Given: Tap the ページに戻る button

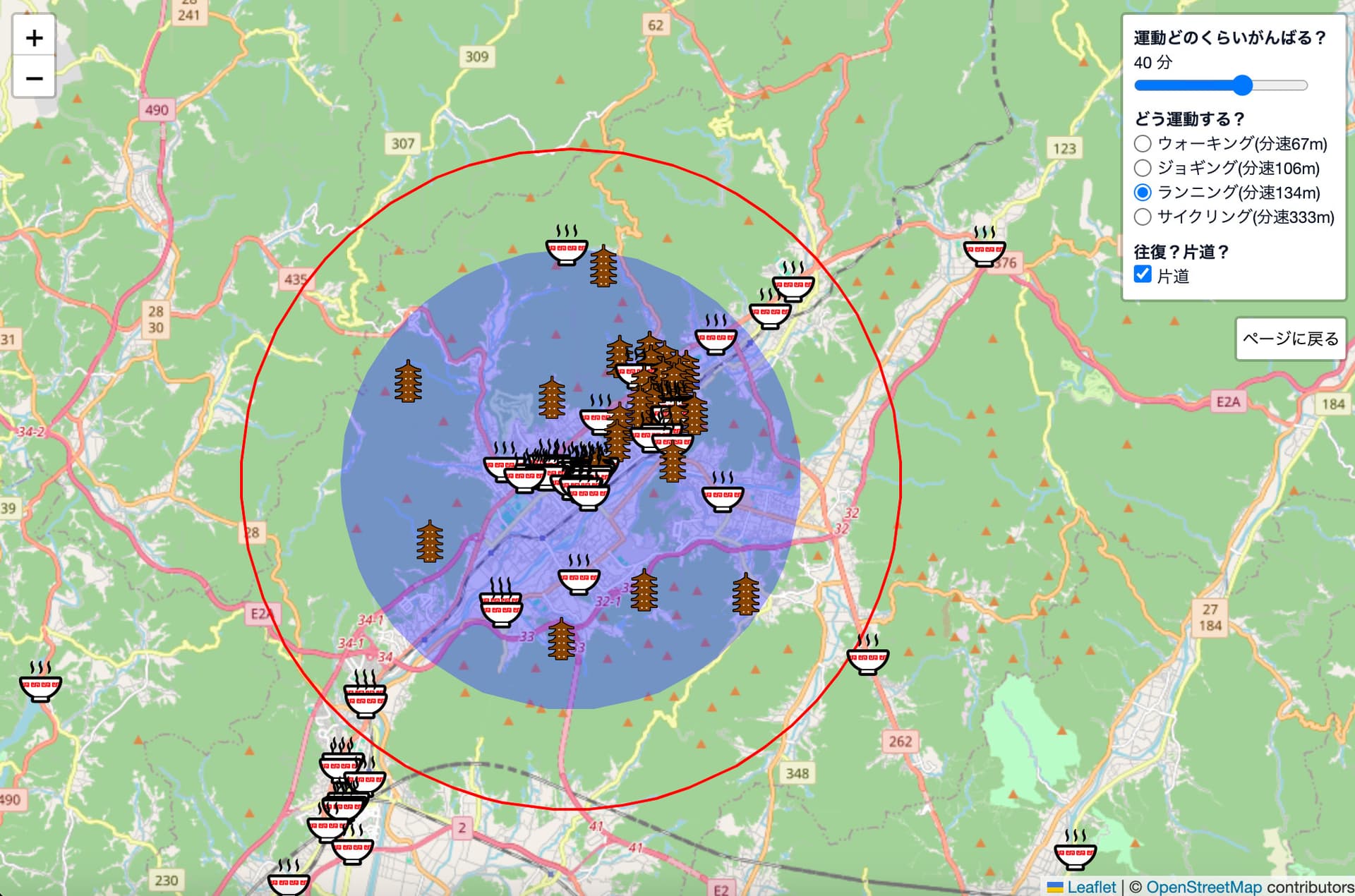Looking at the screenshot, I should pos(1290,339).
